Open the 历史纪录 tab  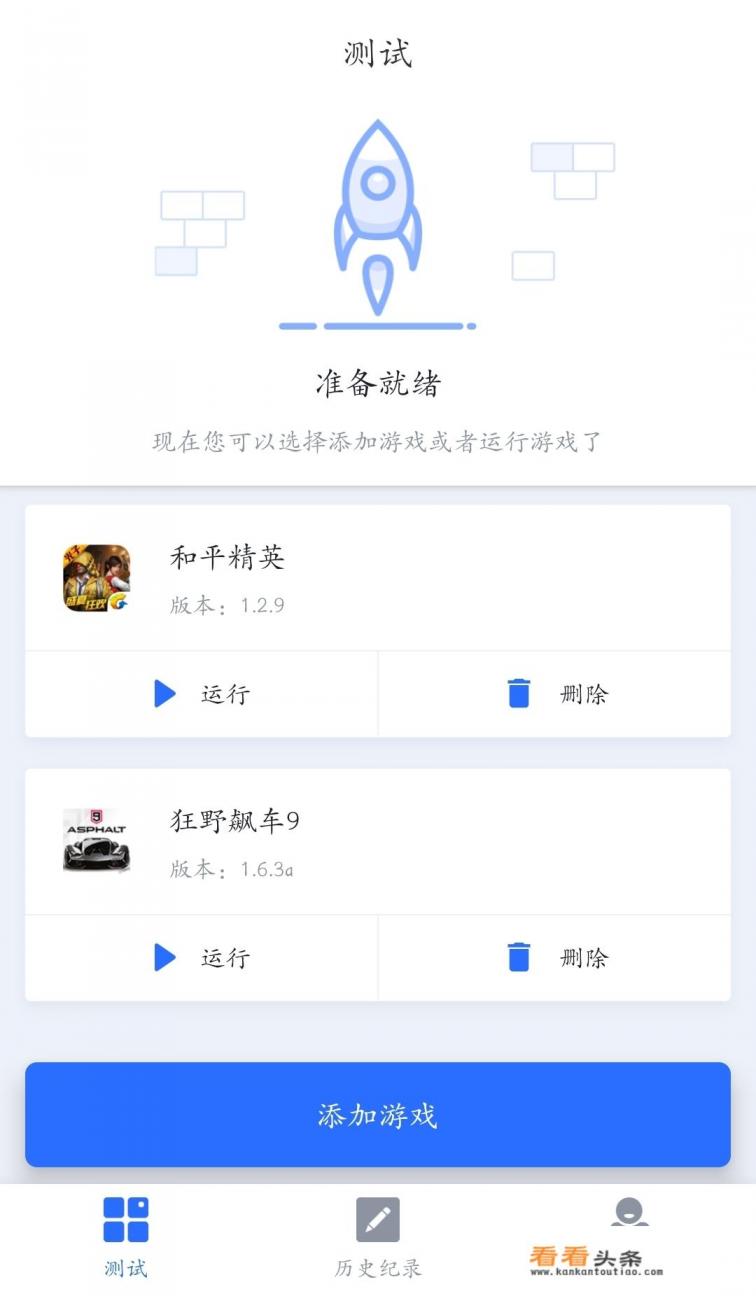click(378, 1240)
